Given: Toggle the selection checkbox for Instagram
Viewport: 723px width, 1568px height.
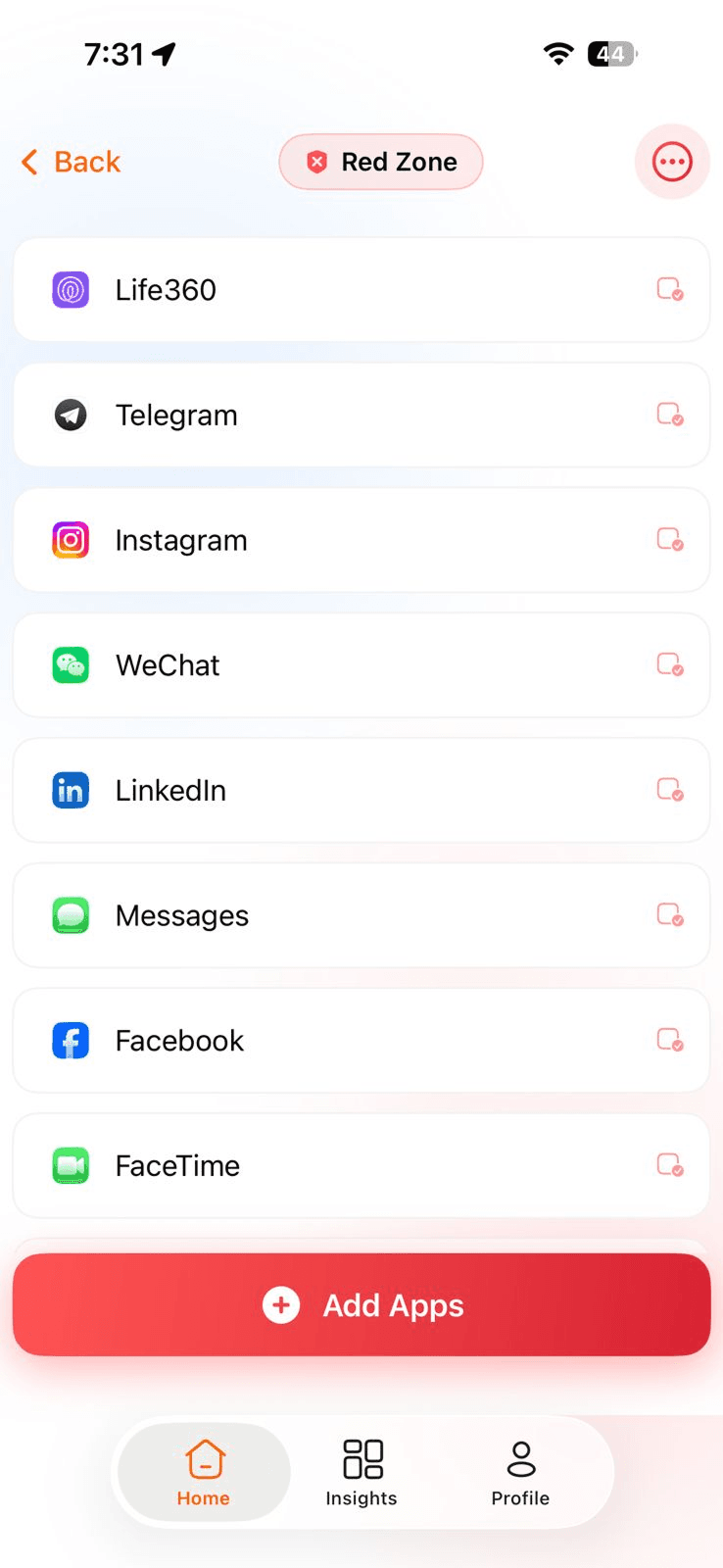Looking at the screenshot, I should 670,540.
